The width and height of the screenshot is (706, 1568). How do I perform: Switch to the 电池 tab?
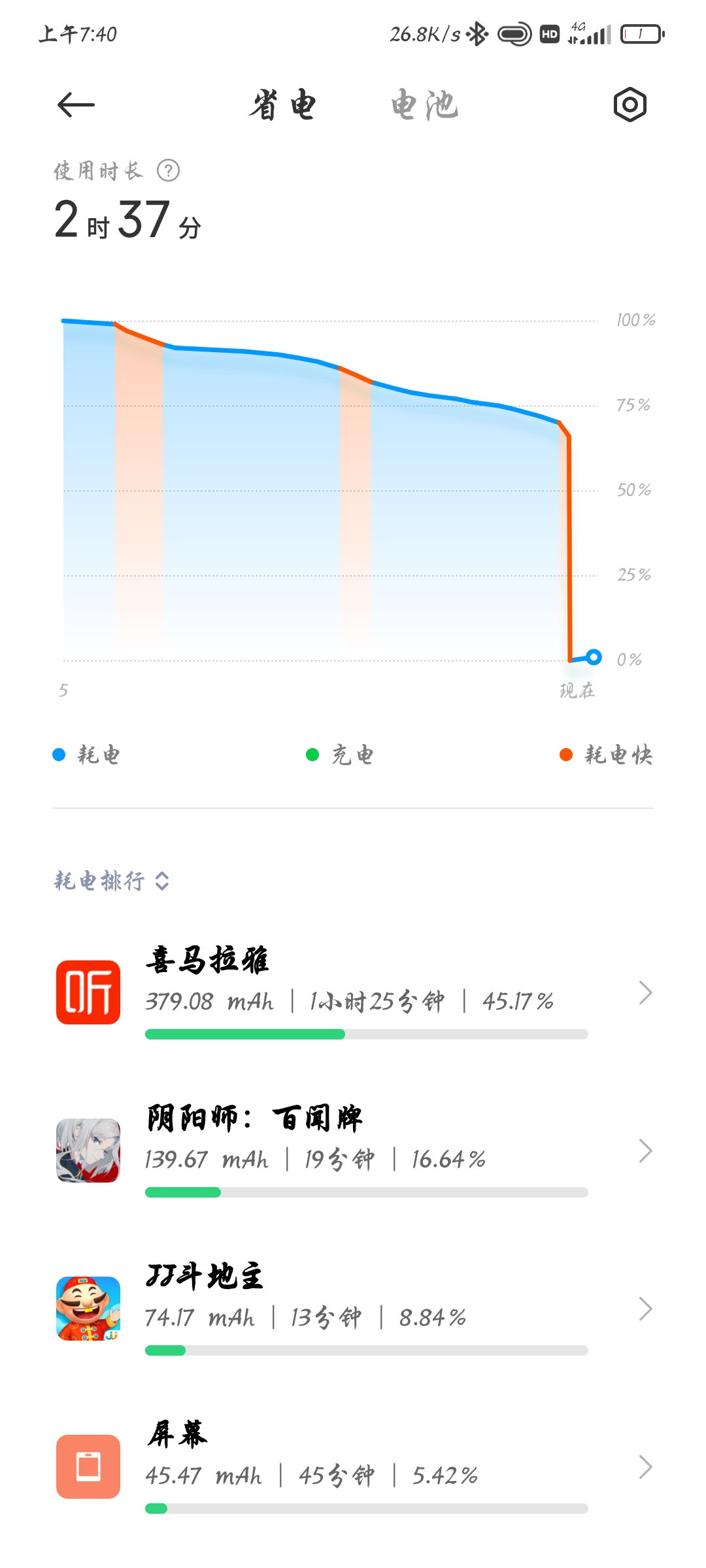point(425,105)
